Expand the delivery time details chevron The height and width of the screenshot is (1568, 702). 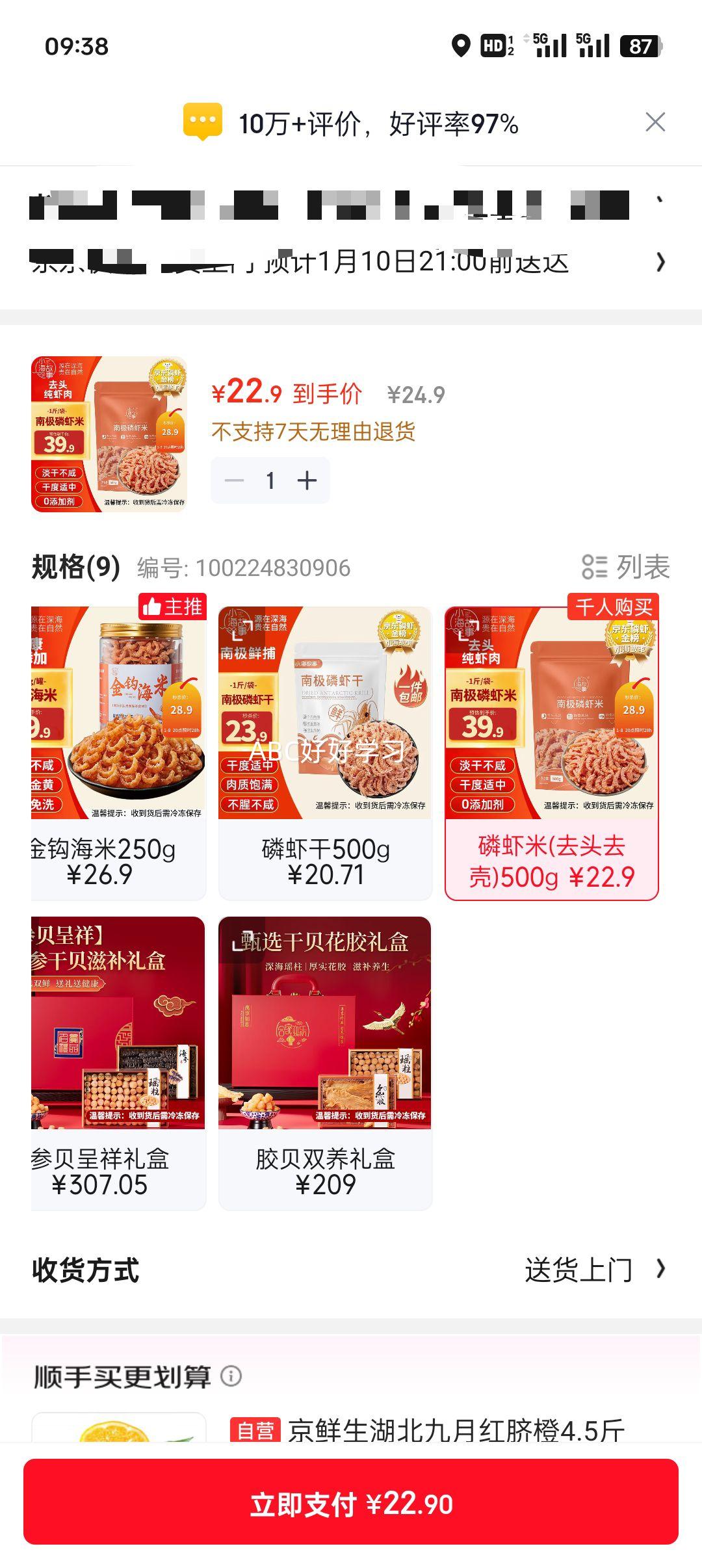point(661,262)
